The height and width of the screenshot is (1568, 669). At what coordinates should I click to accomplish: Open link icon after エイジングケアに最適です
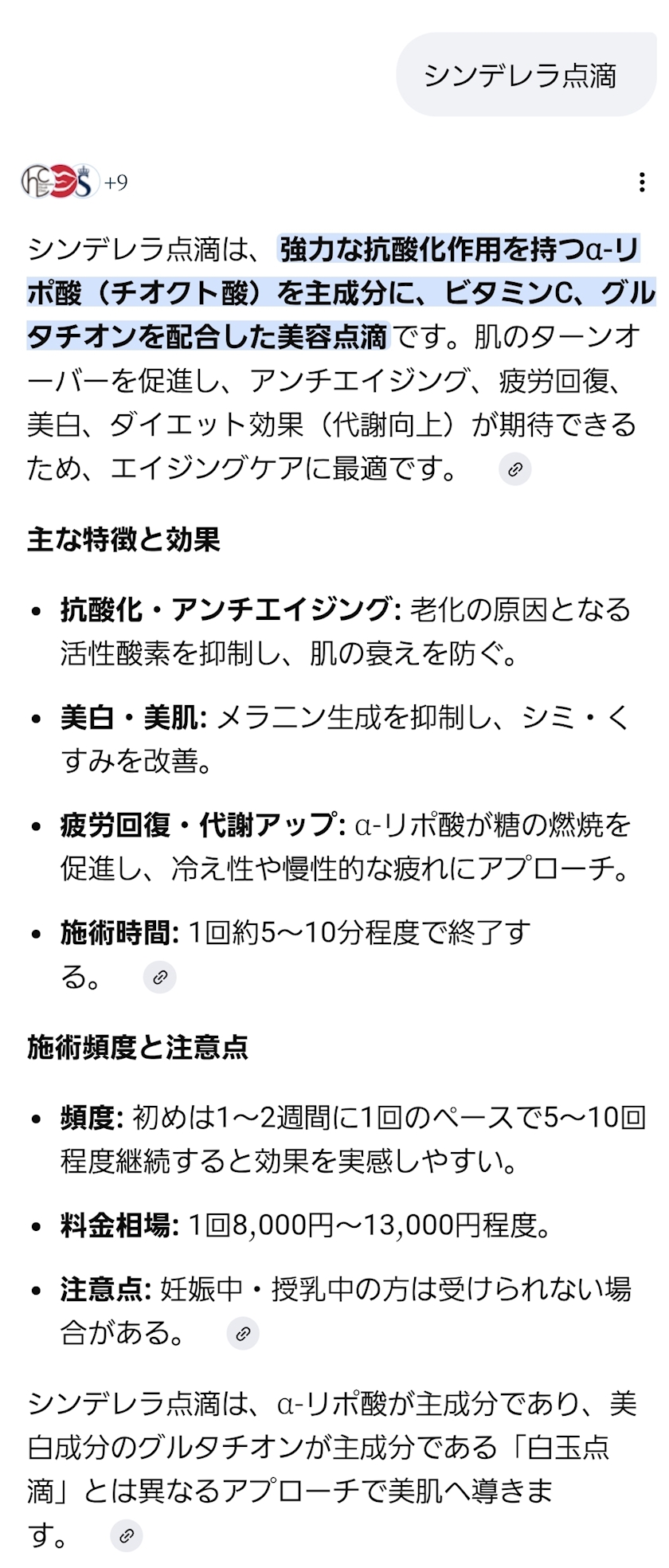pyautogui.click(x=515, y=469)
